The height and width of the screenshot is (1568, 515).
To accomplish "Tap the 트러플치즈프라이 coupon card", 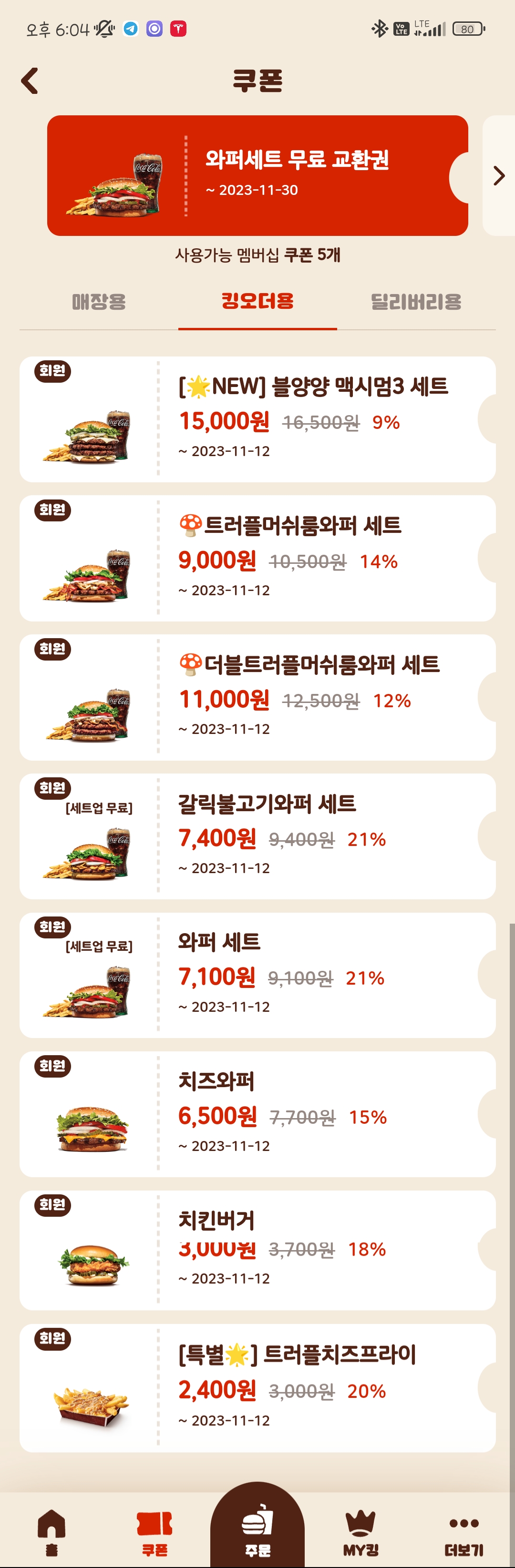I will point(257,1388).
